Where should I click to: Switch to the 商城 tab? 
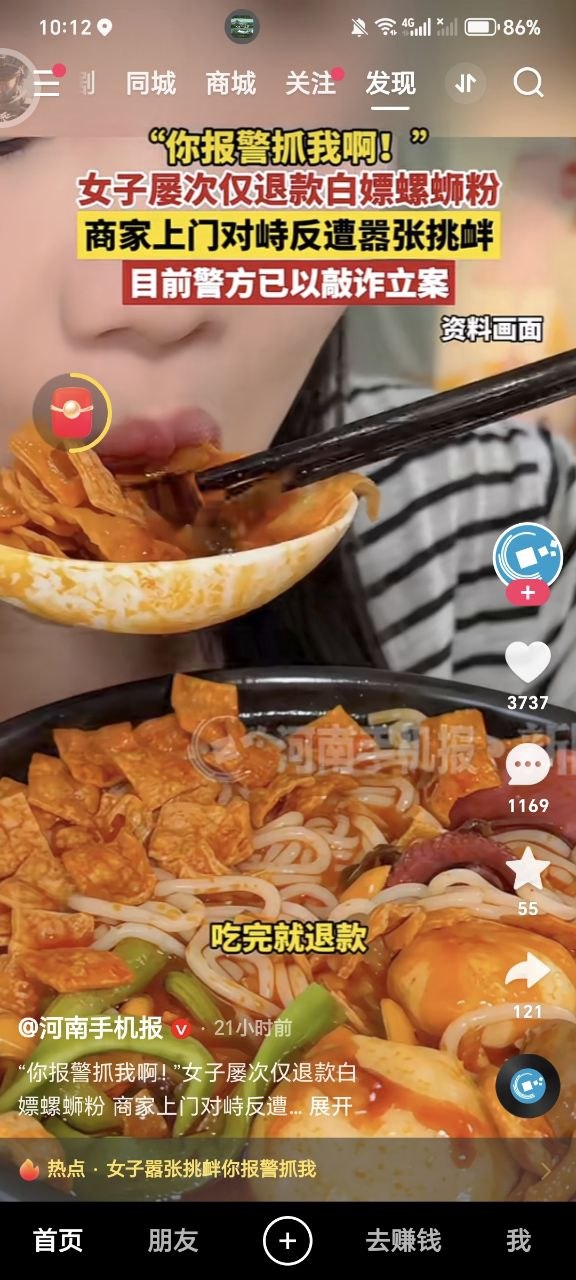(231, 84)
